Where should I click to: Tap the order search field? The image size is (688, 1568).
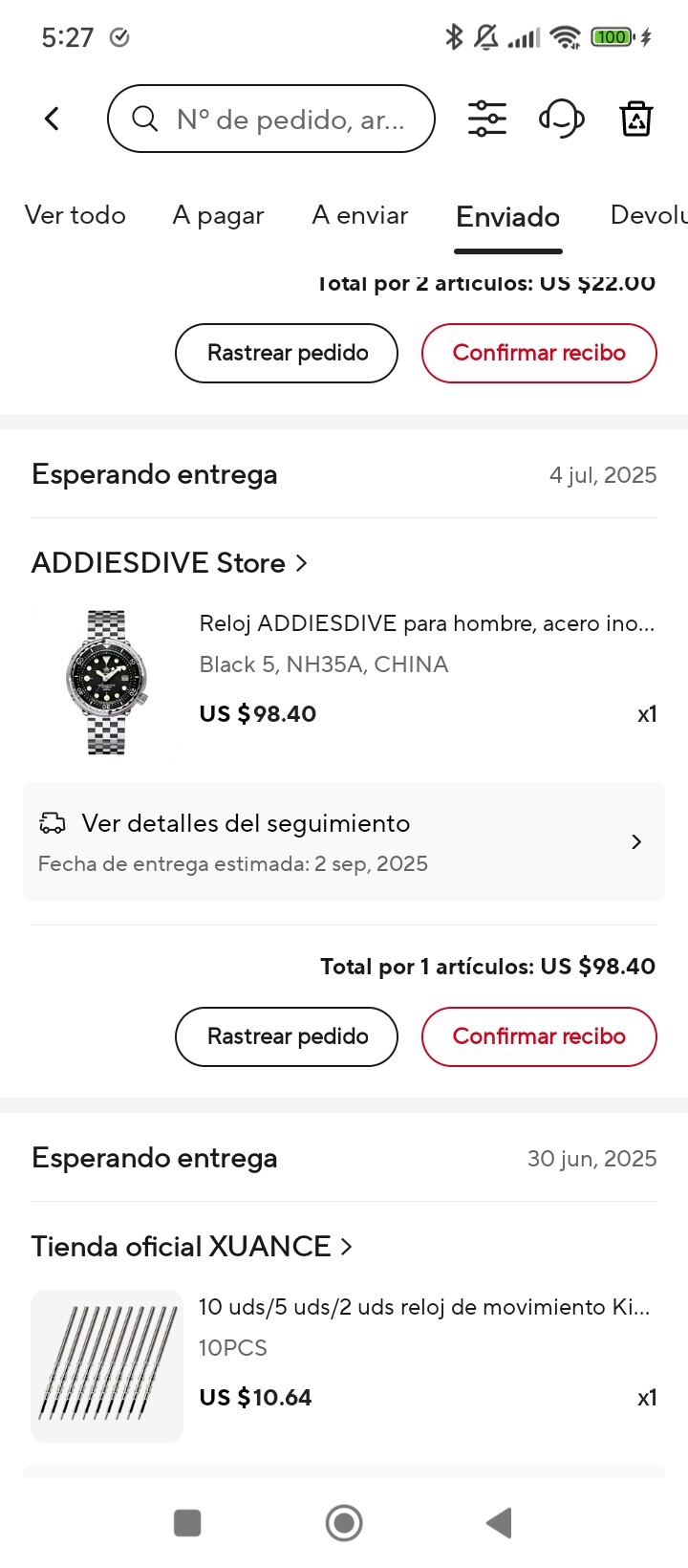[x=271, y=119]
